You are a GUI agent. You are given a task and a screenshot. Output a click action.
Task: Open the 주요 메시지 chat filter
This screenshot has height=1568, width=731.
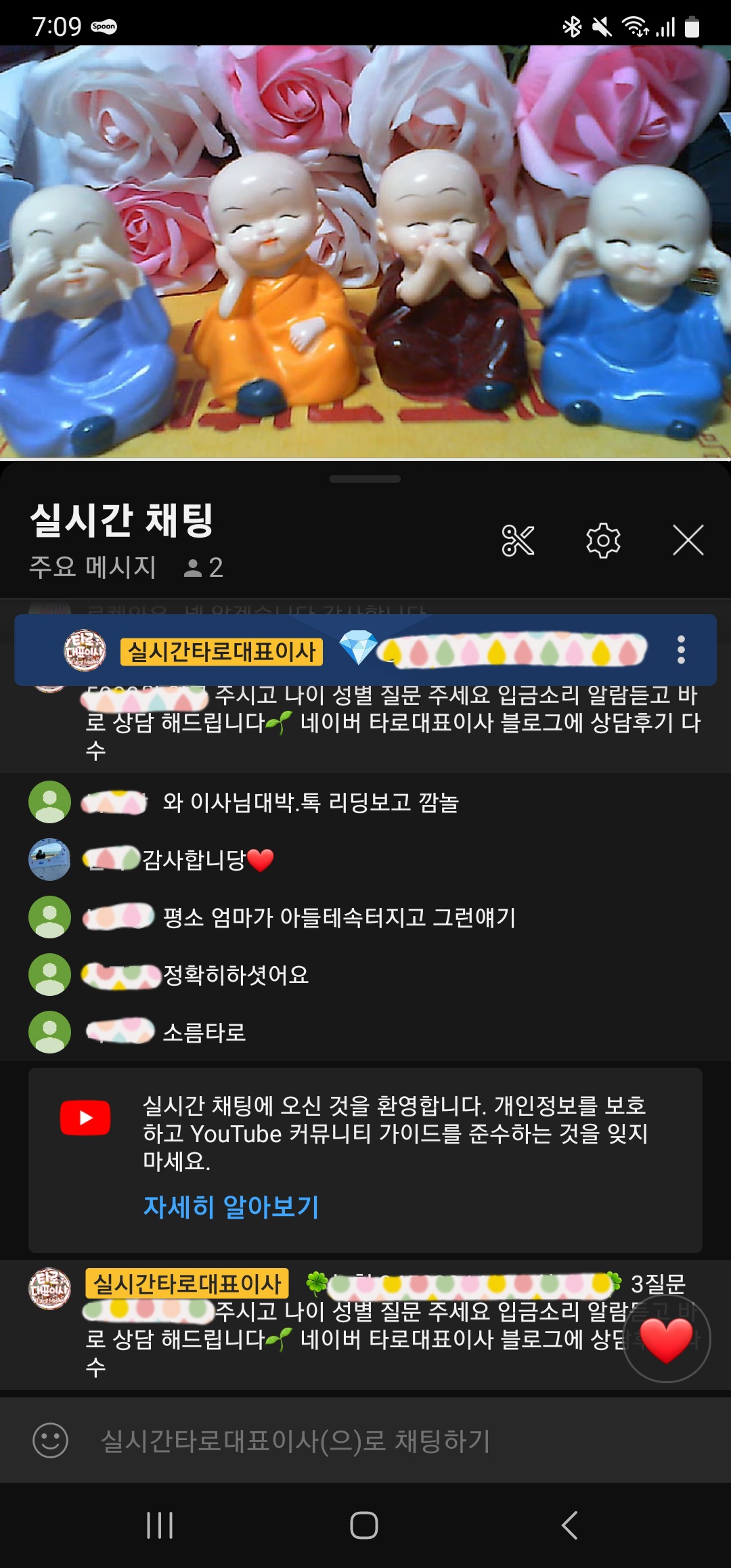(x=93, y=567)
